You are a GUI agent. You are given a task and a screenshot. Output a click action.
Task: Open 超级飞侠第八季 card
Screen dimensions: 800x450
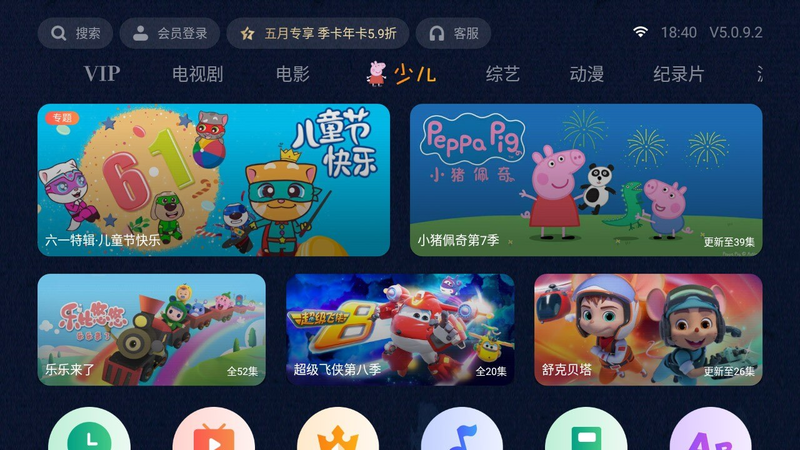coord(399,330)
